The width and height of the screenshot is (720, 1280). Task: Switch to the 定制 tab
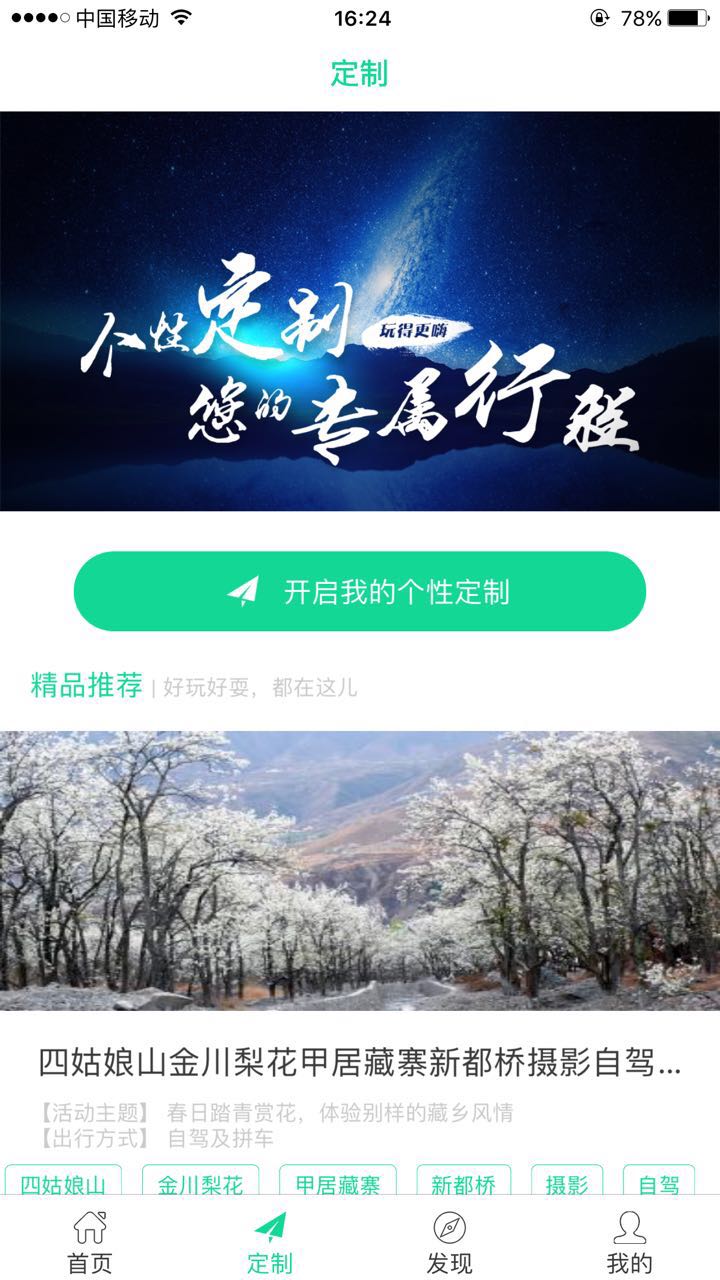[x=270, y=1241]
